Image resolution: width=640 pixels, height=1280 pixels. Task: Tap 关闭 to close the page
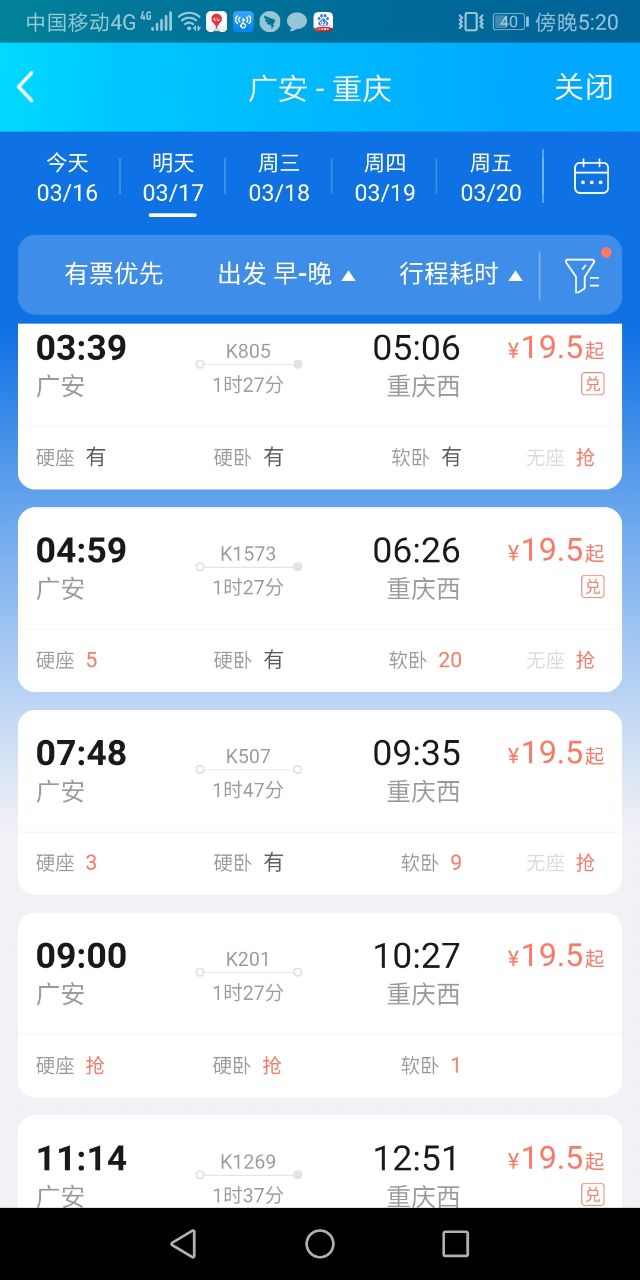[x=583, y=88]
